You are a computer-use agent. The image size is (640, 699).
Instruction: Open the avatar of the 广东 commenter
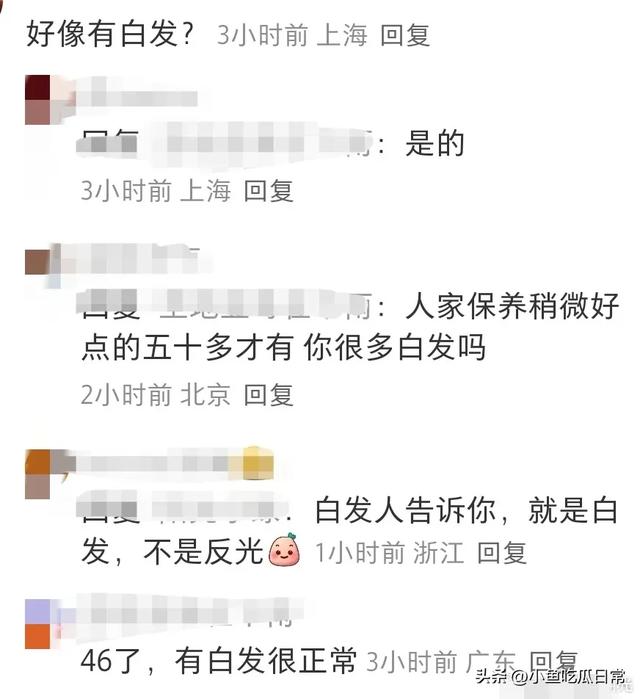(x=38, y=622)
